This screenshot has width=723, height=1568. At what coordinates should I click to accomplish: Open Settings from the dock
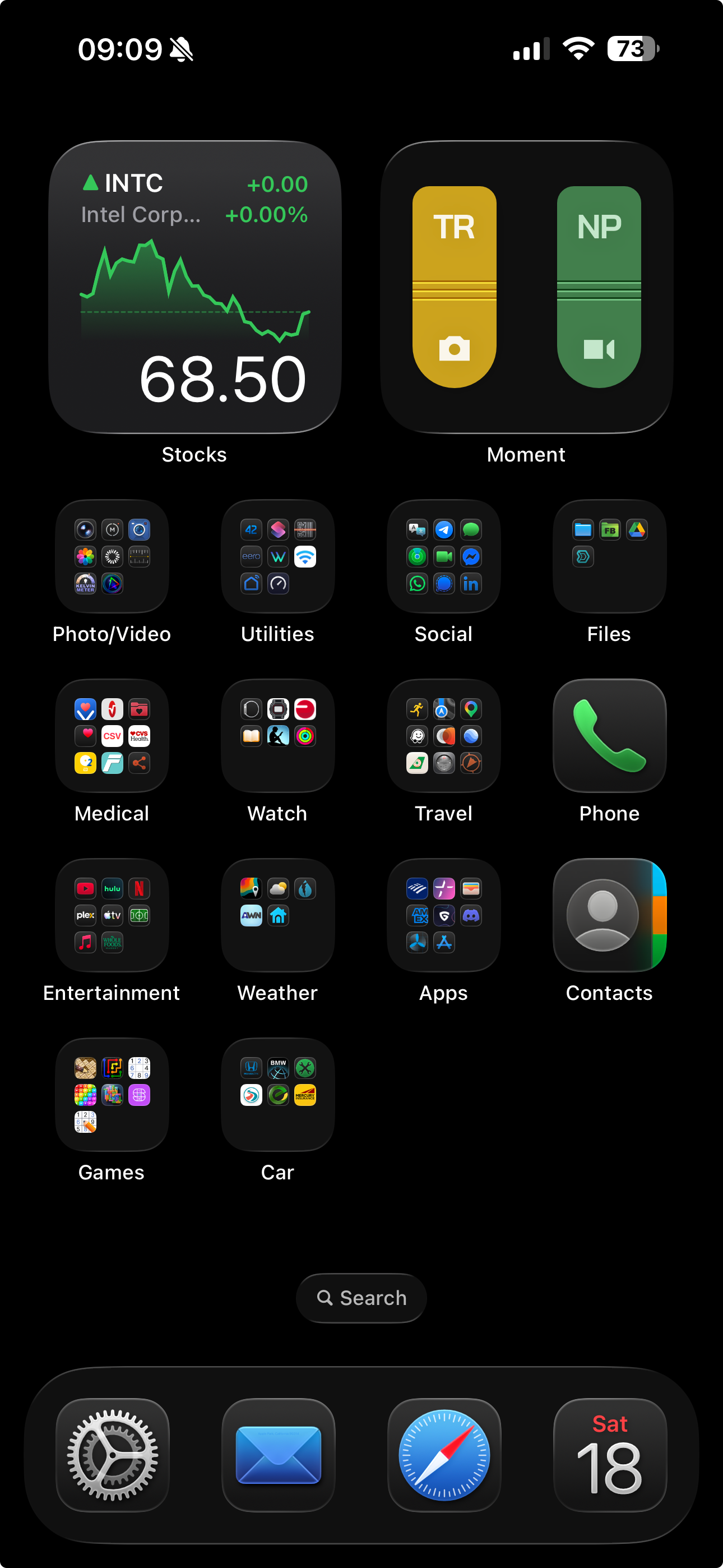pyautogui.click(x=112, y=1455)
